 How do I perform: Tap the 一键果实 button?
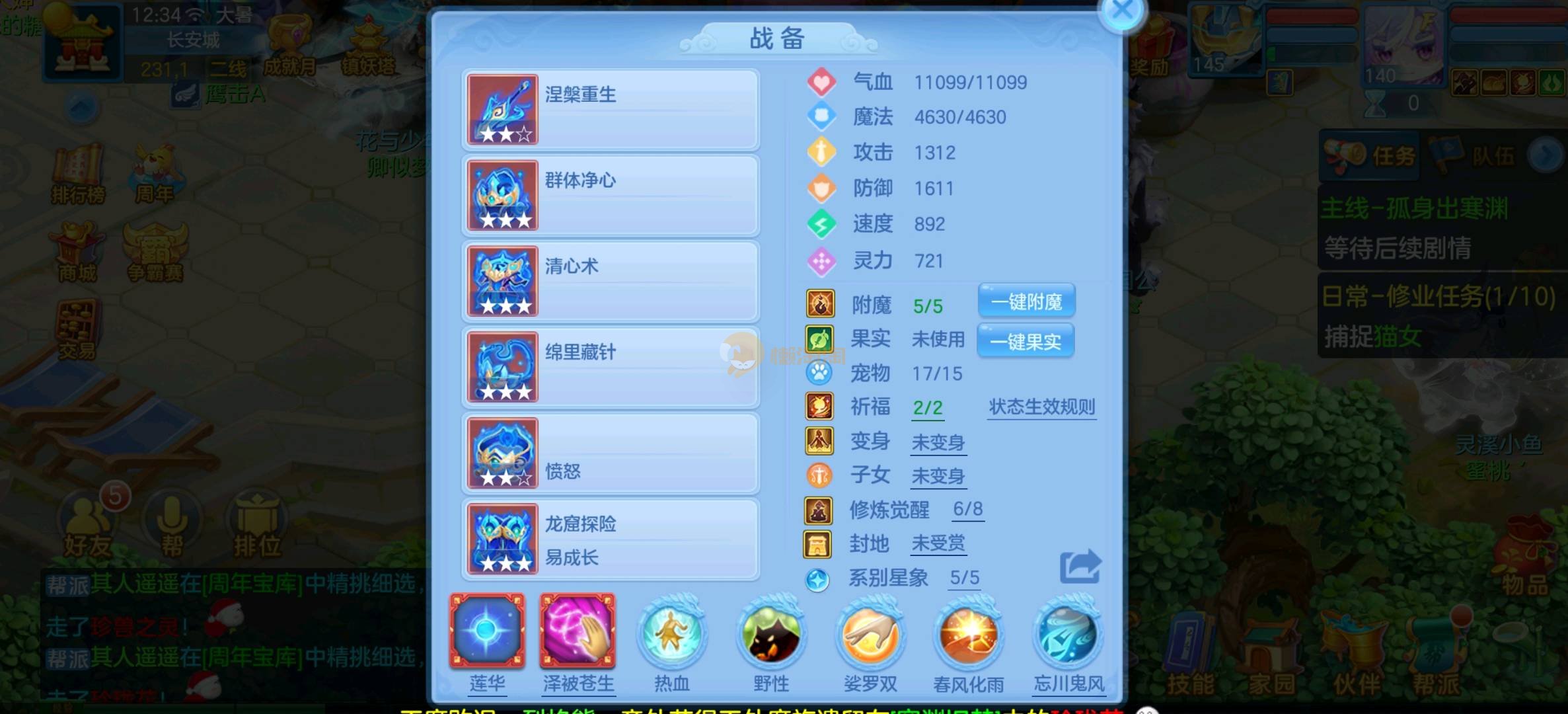[1026, 341]
